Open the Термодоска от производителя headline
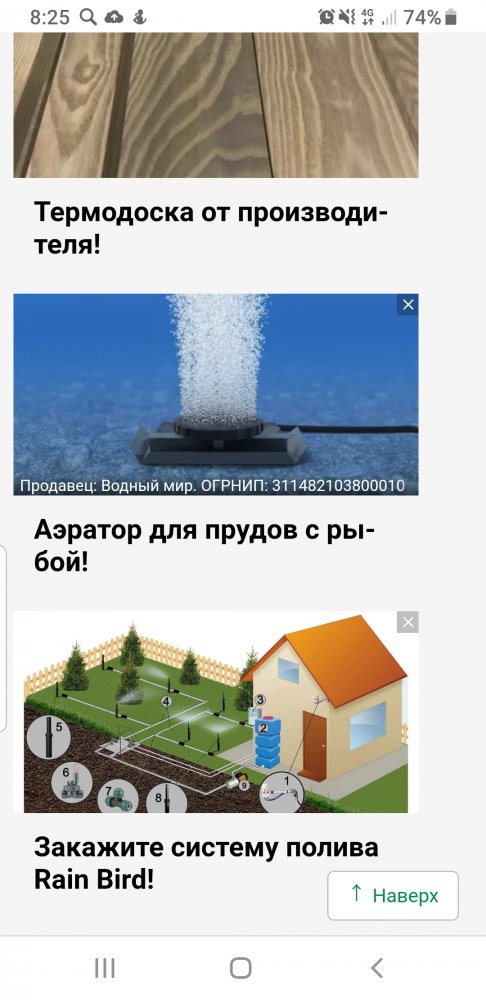486x1000 pixels. pos(211,228)
